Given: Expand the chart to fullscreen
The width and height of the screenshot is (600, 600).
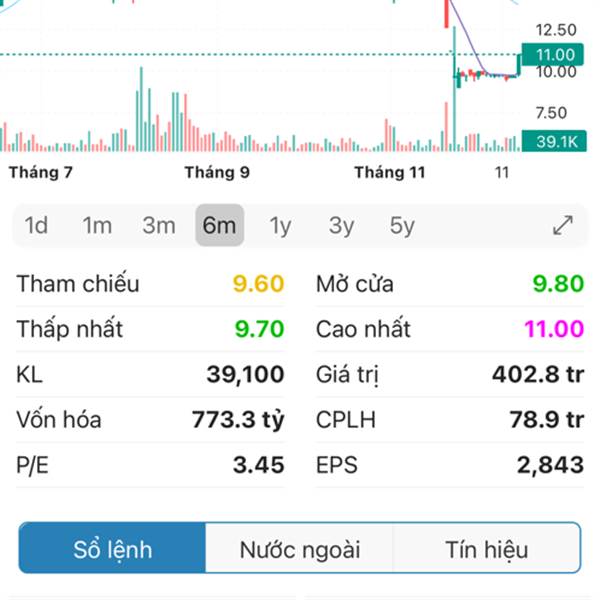Looking at the screenshot, I should coord(563,226).
